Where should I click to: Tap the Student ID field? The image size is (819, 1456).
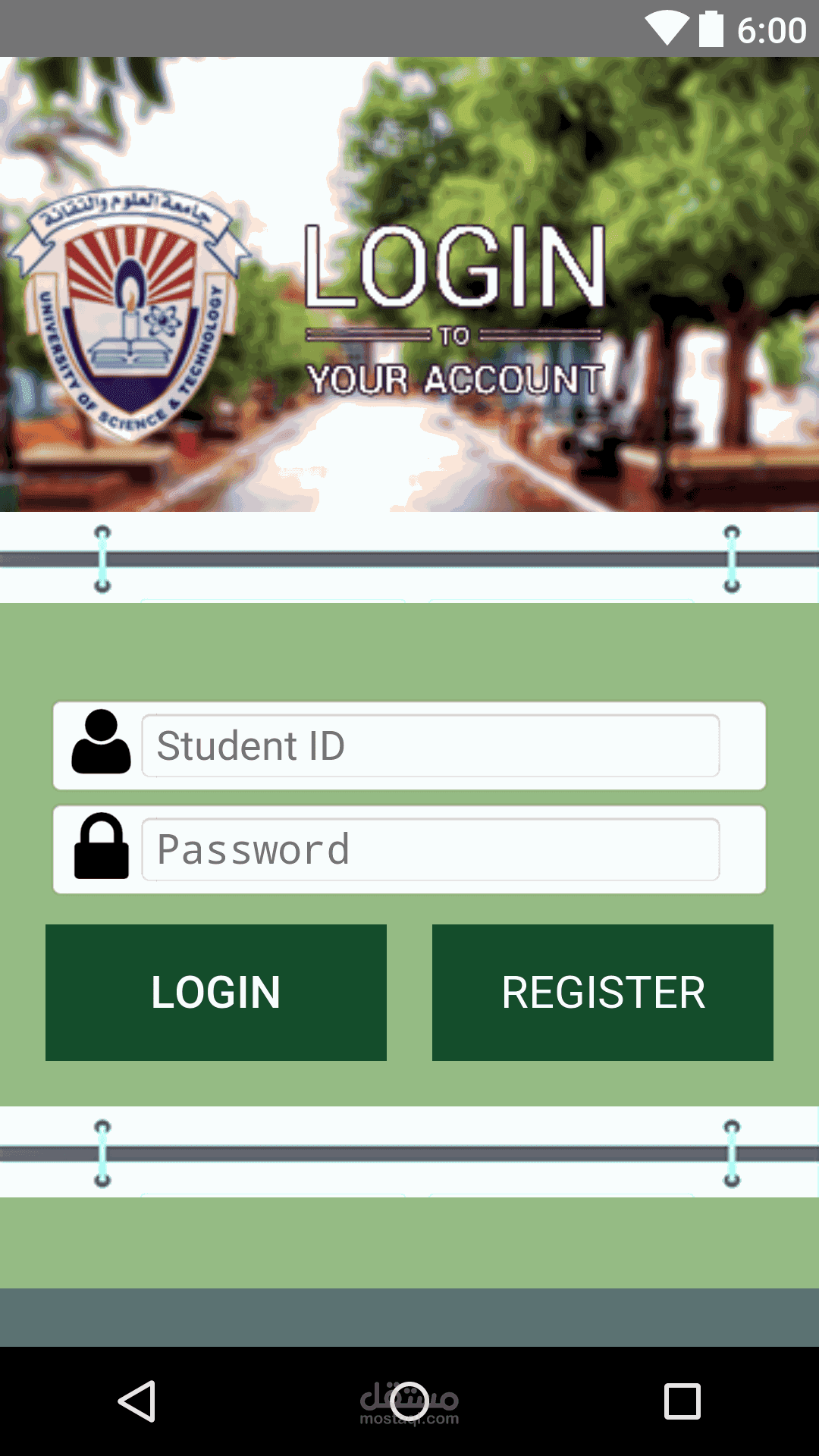[x=430, y=745]
